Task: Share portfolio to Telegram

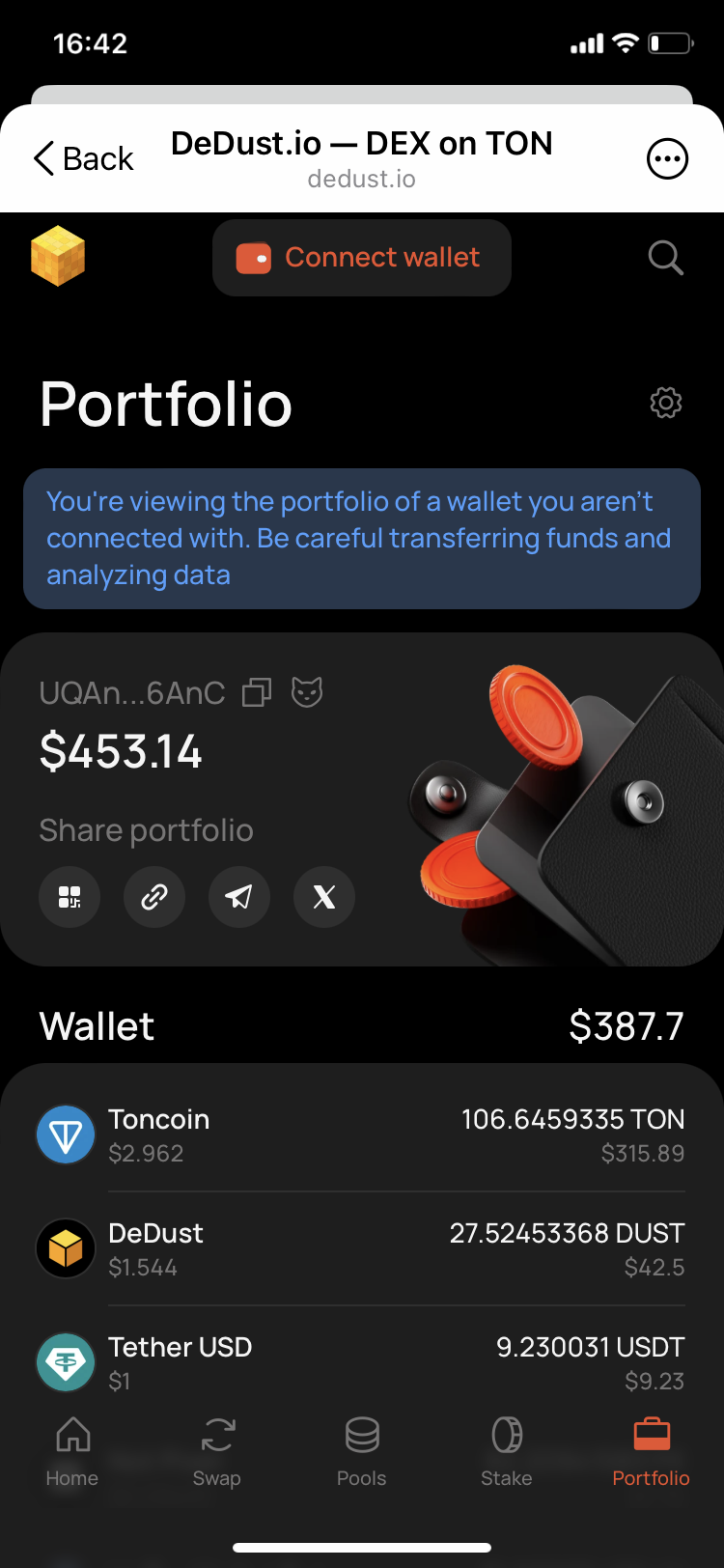Action: (x=239, y=897)
